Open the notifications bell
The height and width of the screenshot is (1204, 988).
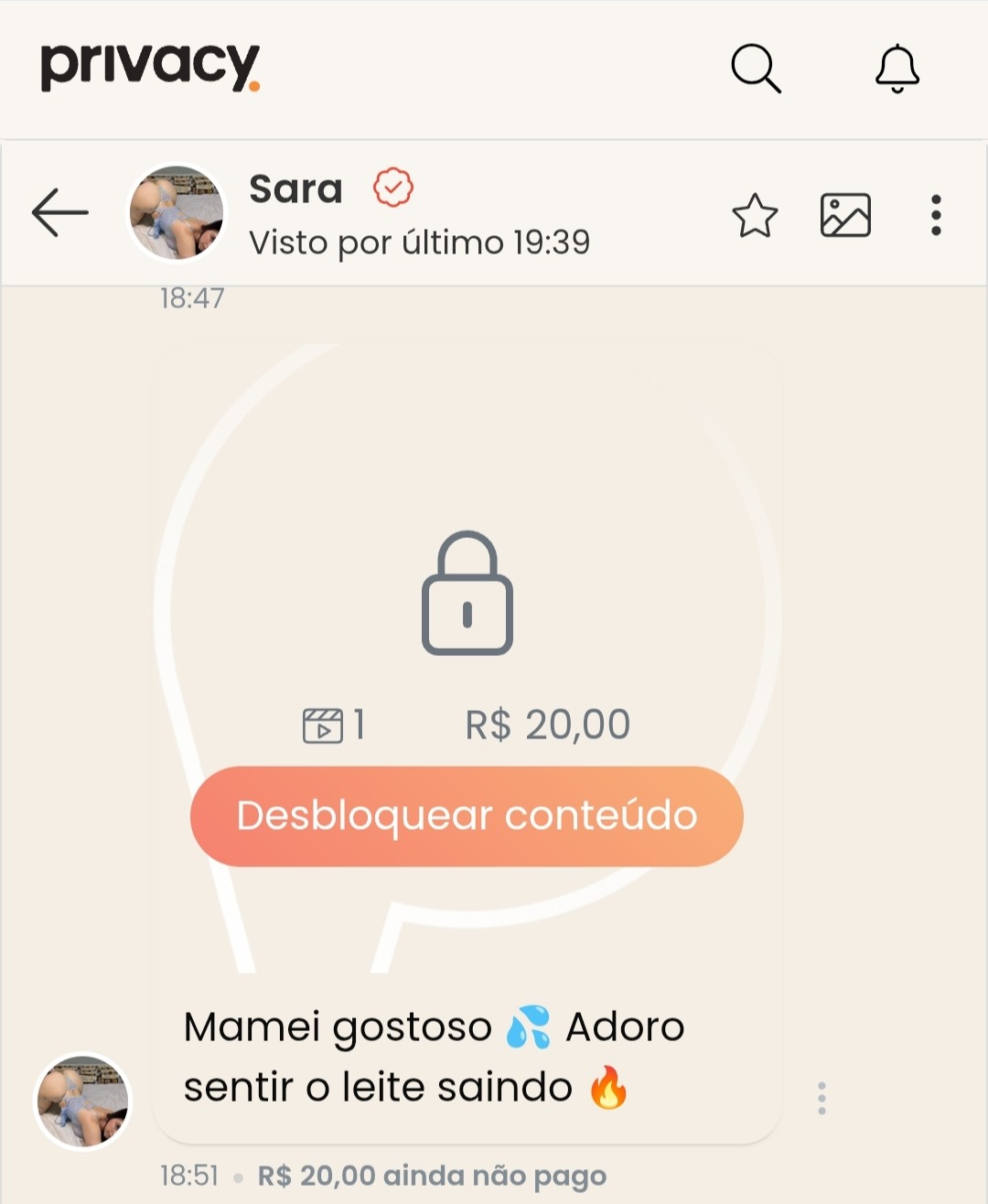[x=897, y=69]
